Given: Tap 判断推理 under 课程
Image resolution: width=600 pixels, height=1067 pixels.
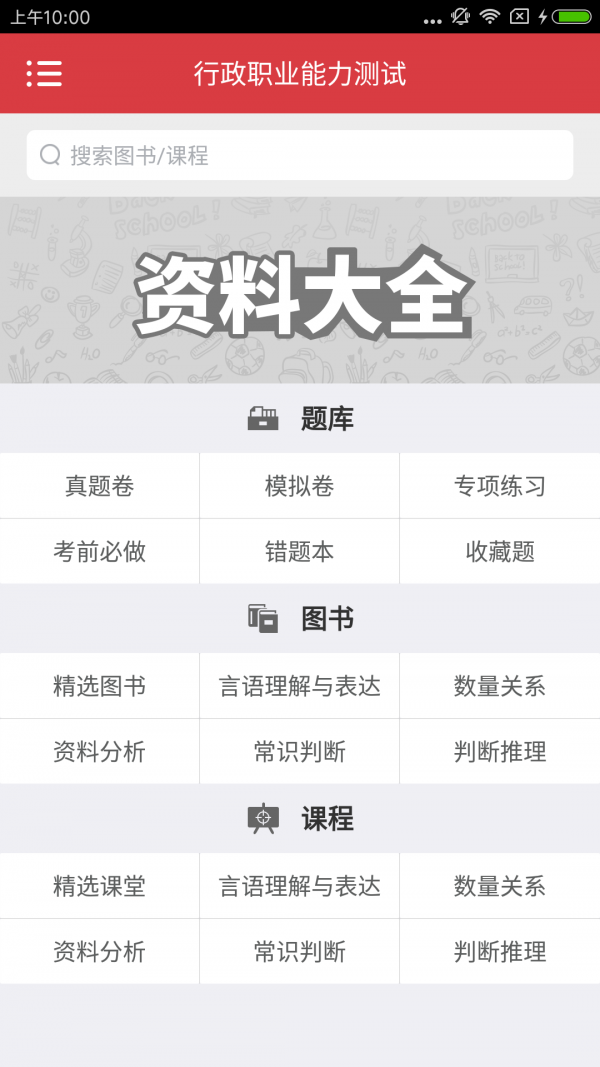Looking at the screenshot, I should point(500,951).
